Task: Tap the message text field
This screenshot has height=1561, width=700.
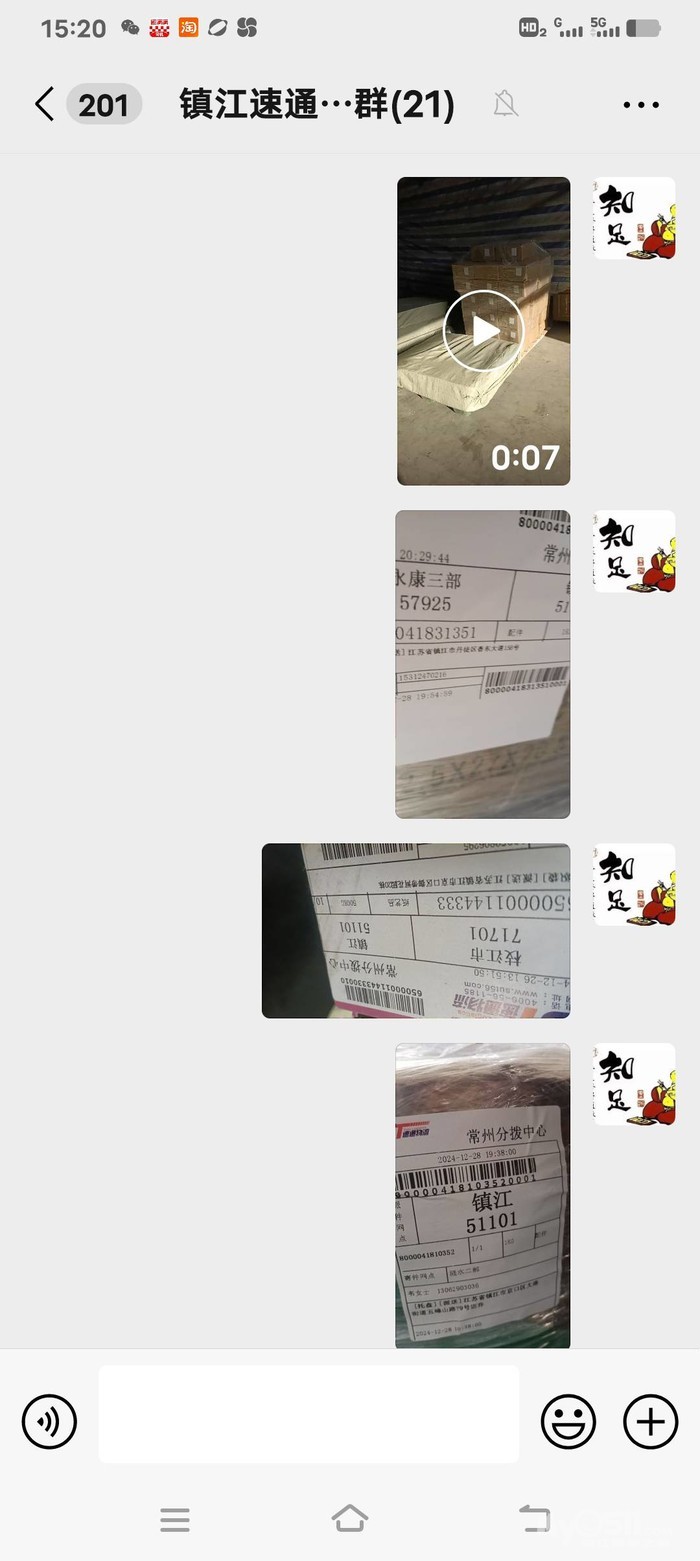Action: pos(308,1414)
